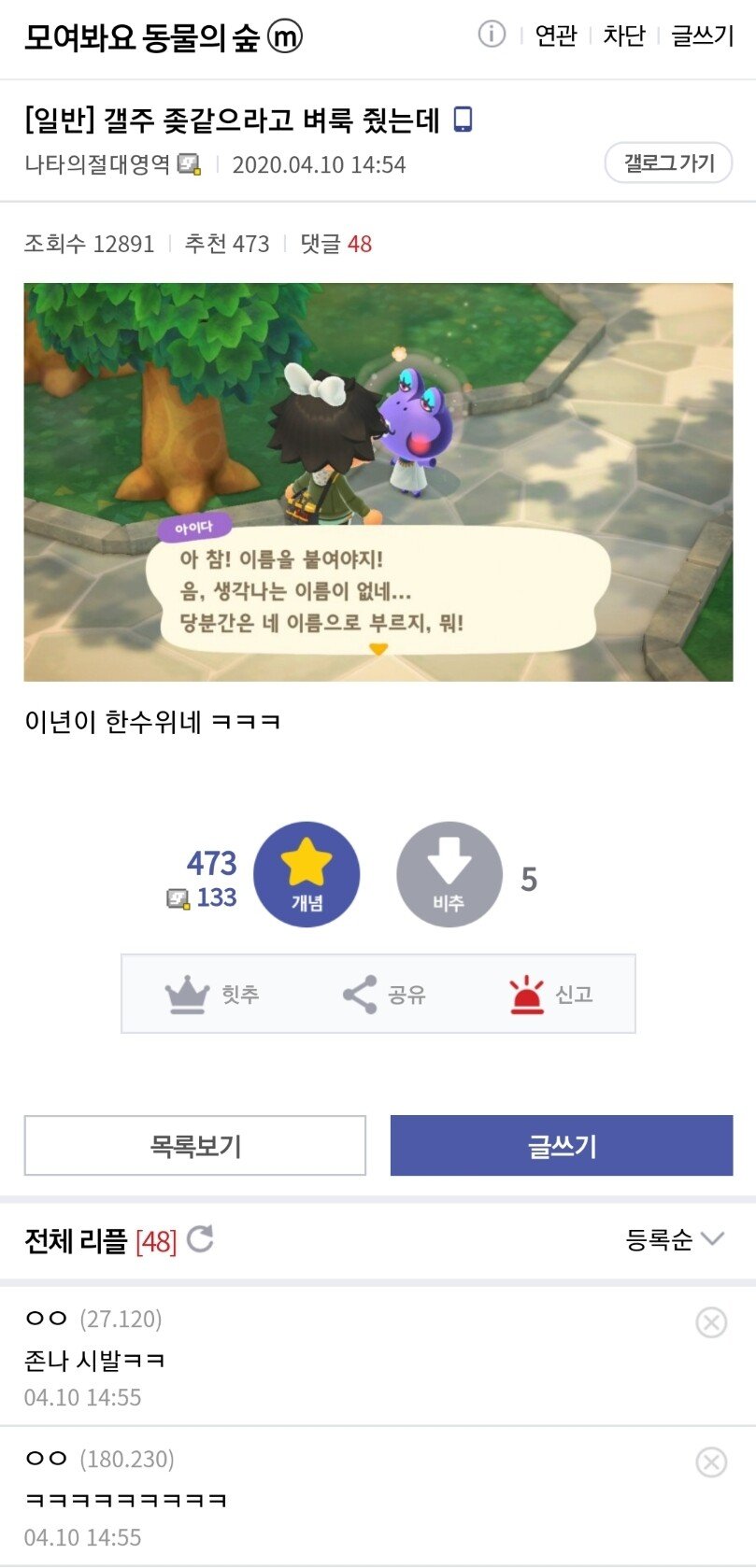Open the gallery info icon
Viewport: 756px width, 1568px height.
[x=492, y=35]
